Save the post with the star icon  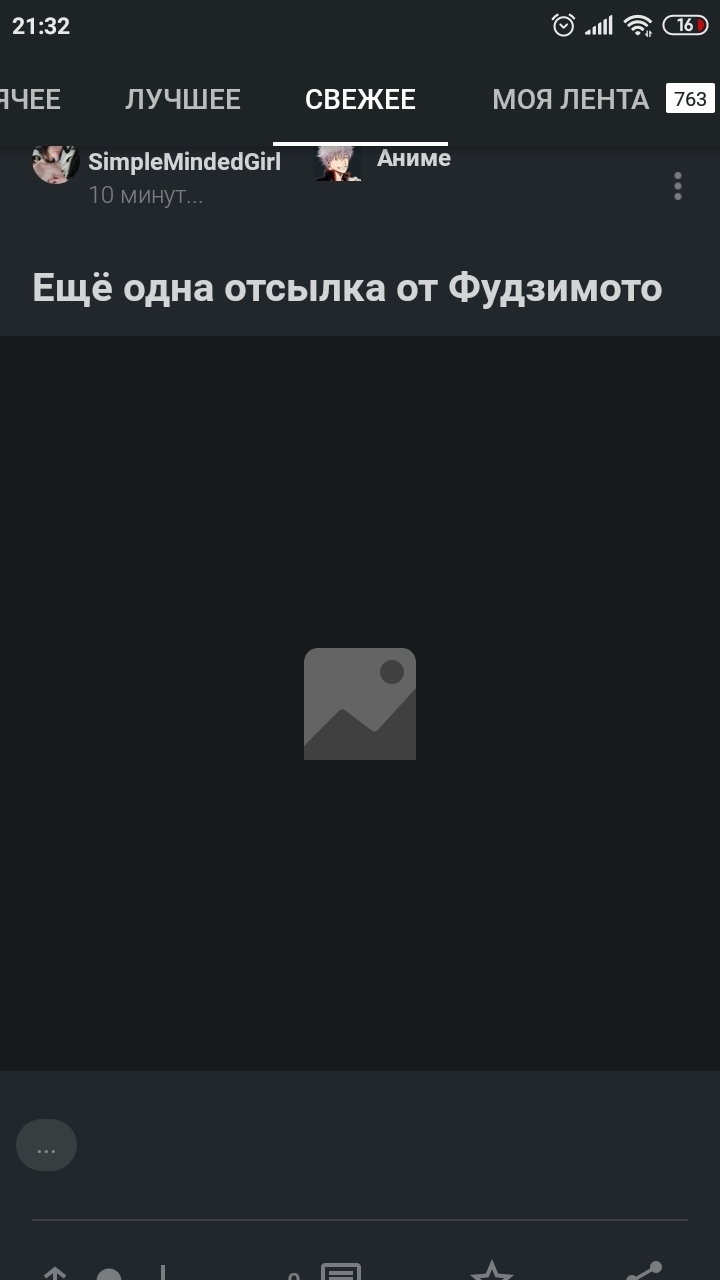(491, 1272)
